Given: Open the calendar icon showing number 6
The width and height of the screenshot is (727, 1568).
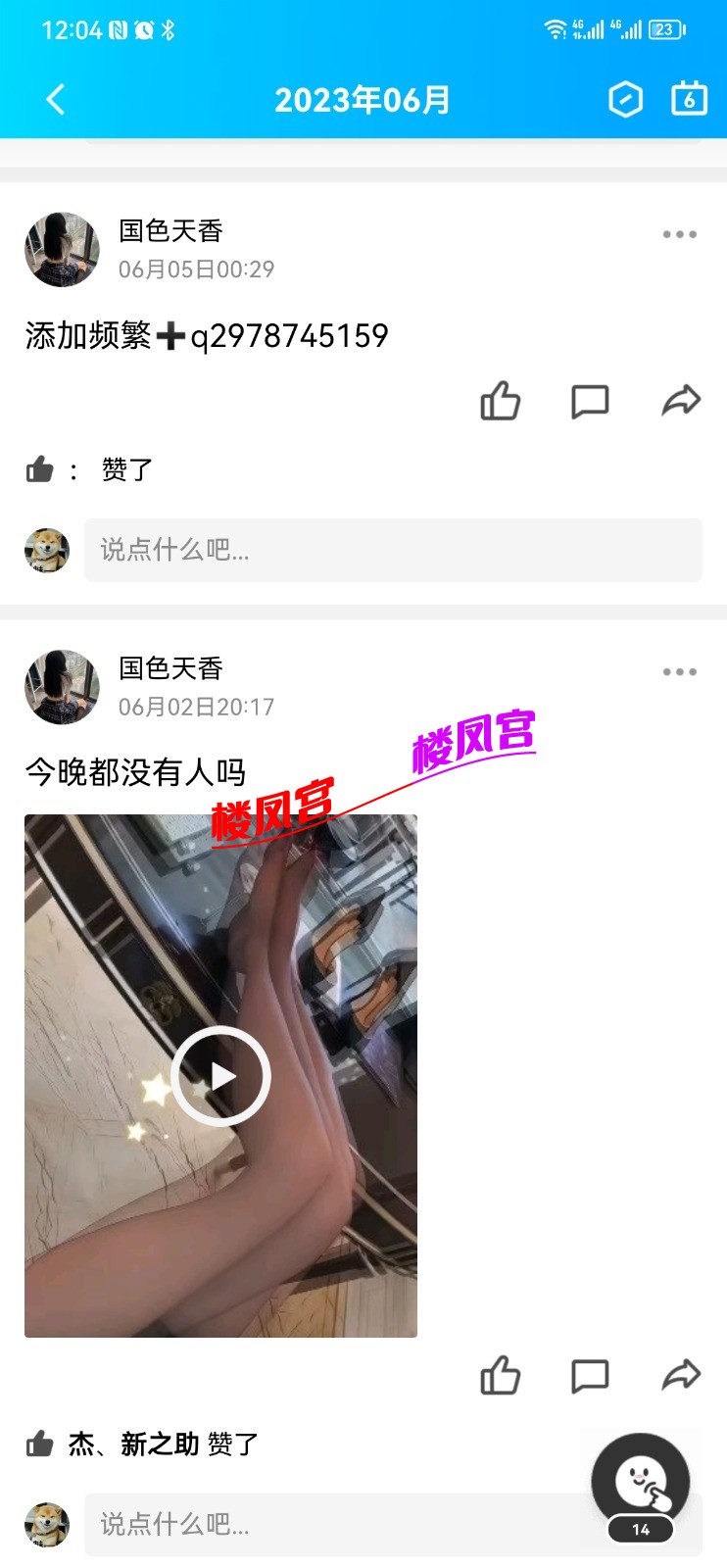Looking at the screenshot, I should pos(691,99).
